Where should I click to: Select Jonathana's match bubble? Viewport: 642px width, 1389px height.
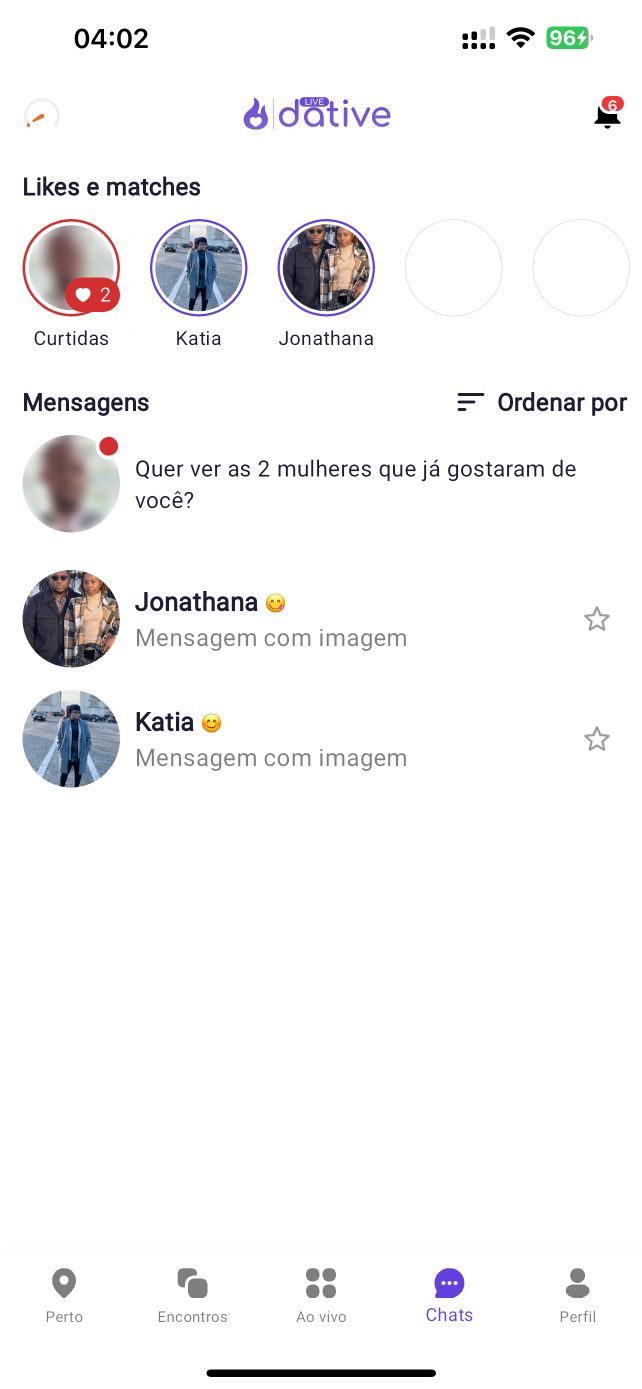pos(326,268)
